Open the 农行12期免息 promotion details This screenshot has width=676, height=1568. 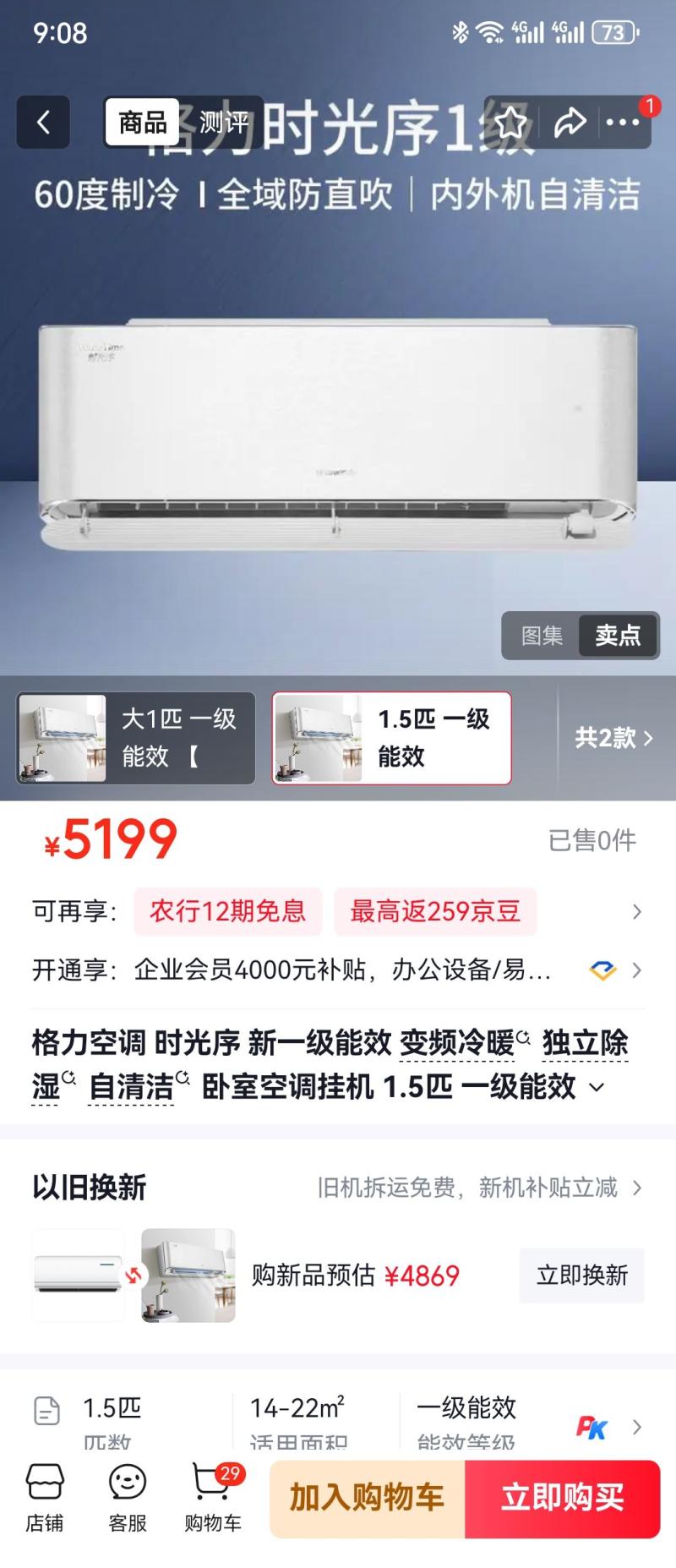tap(228, 911)
